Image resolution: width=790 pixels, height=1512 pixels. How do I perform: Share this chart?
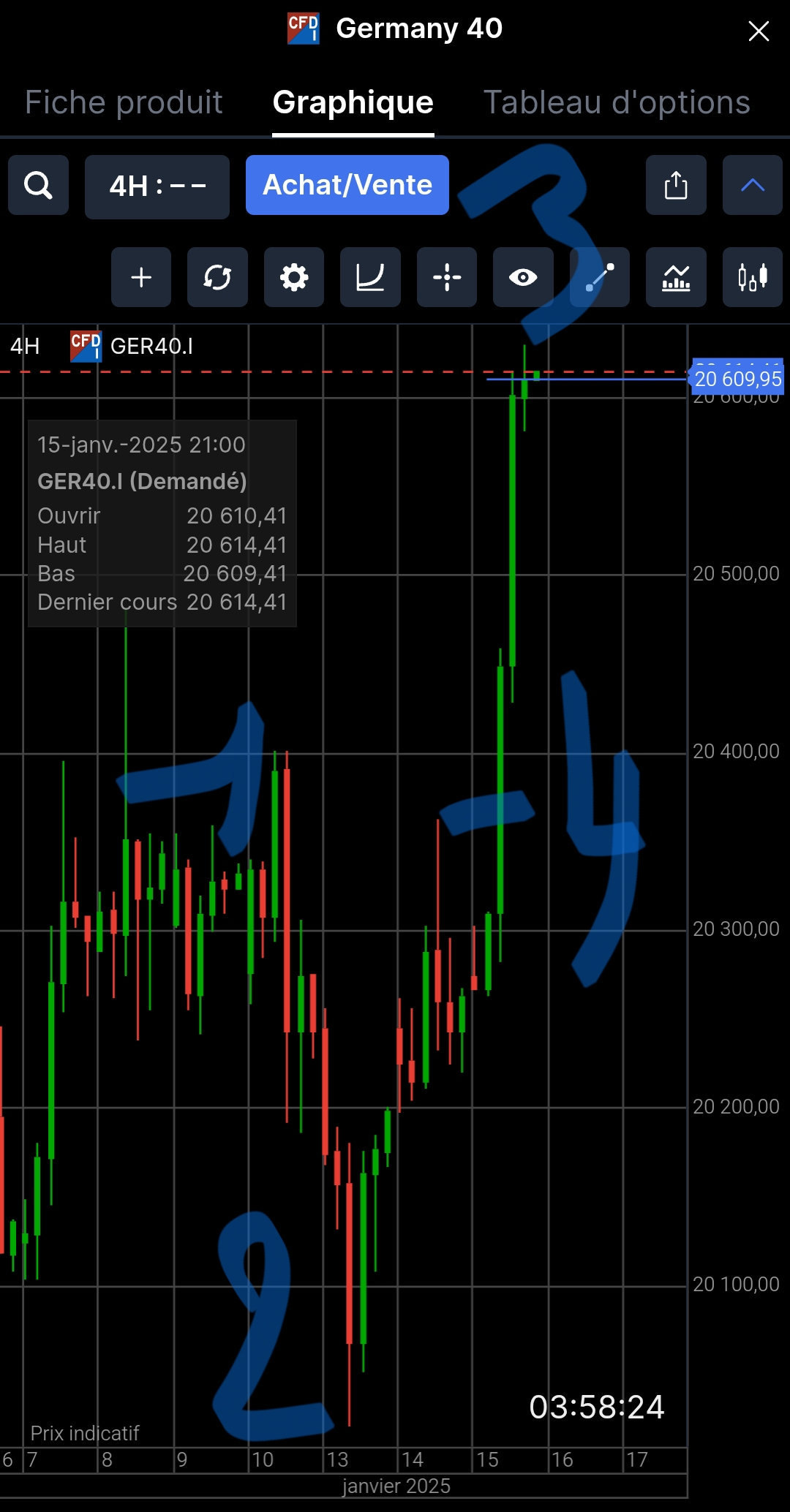[x=676, y=185]
